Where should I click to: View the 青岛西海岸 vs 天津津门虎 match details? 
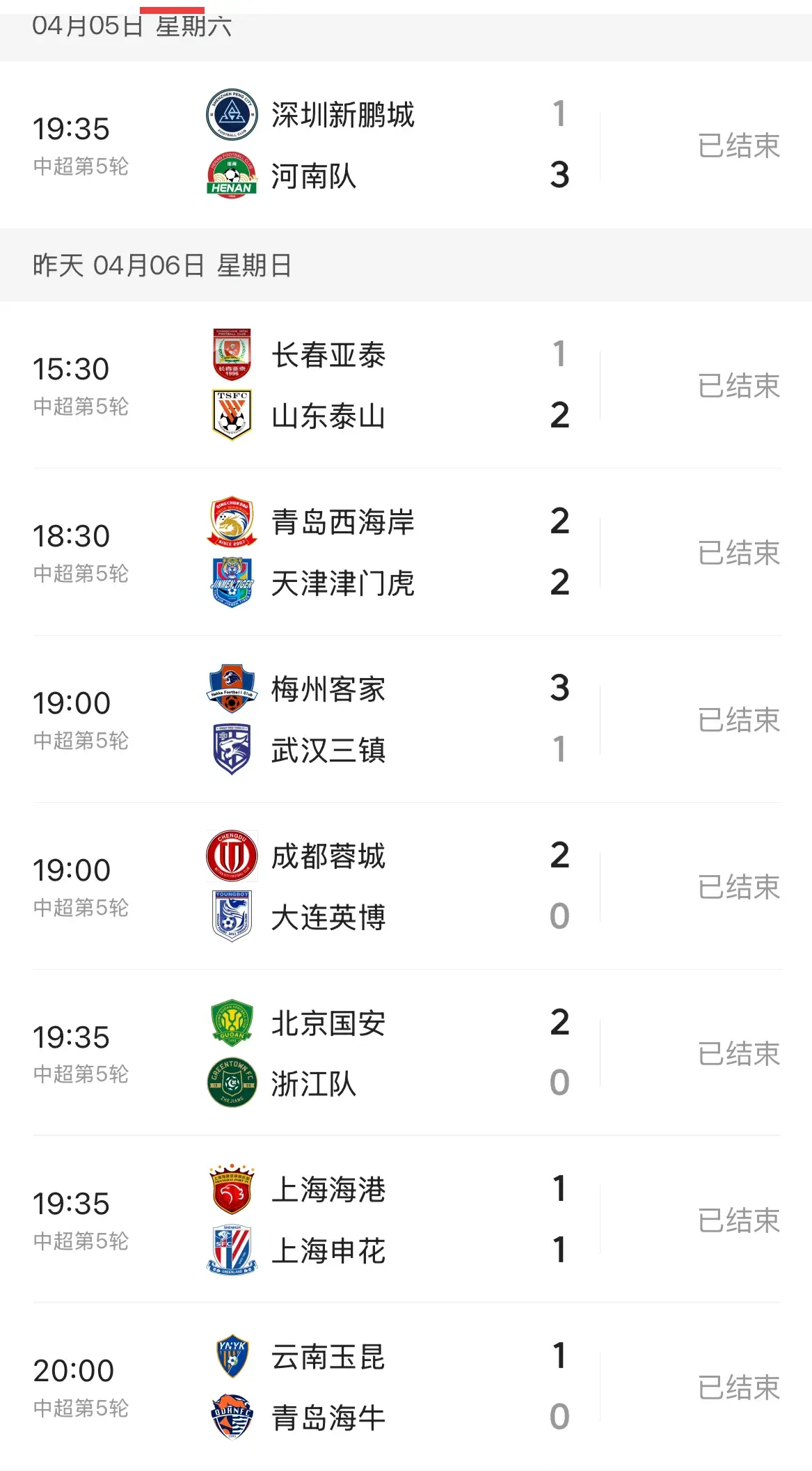pos(406,552)
